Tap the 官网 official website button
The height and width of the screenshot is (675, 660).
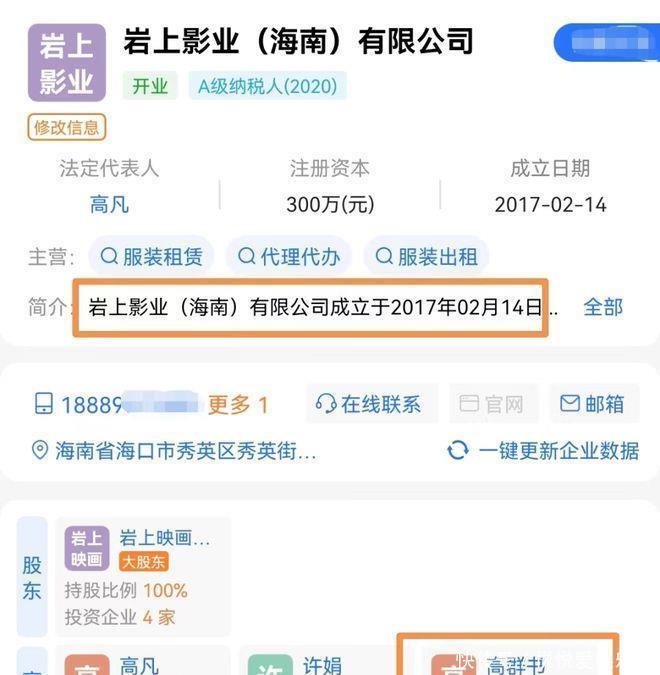click(492, 404)
